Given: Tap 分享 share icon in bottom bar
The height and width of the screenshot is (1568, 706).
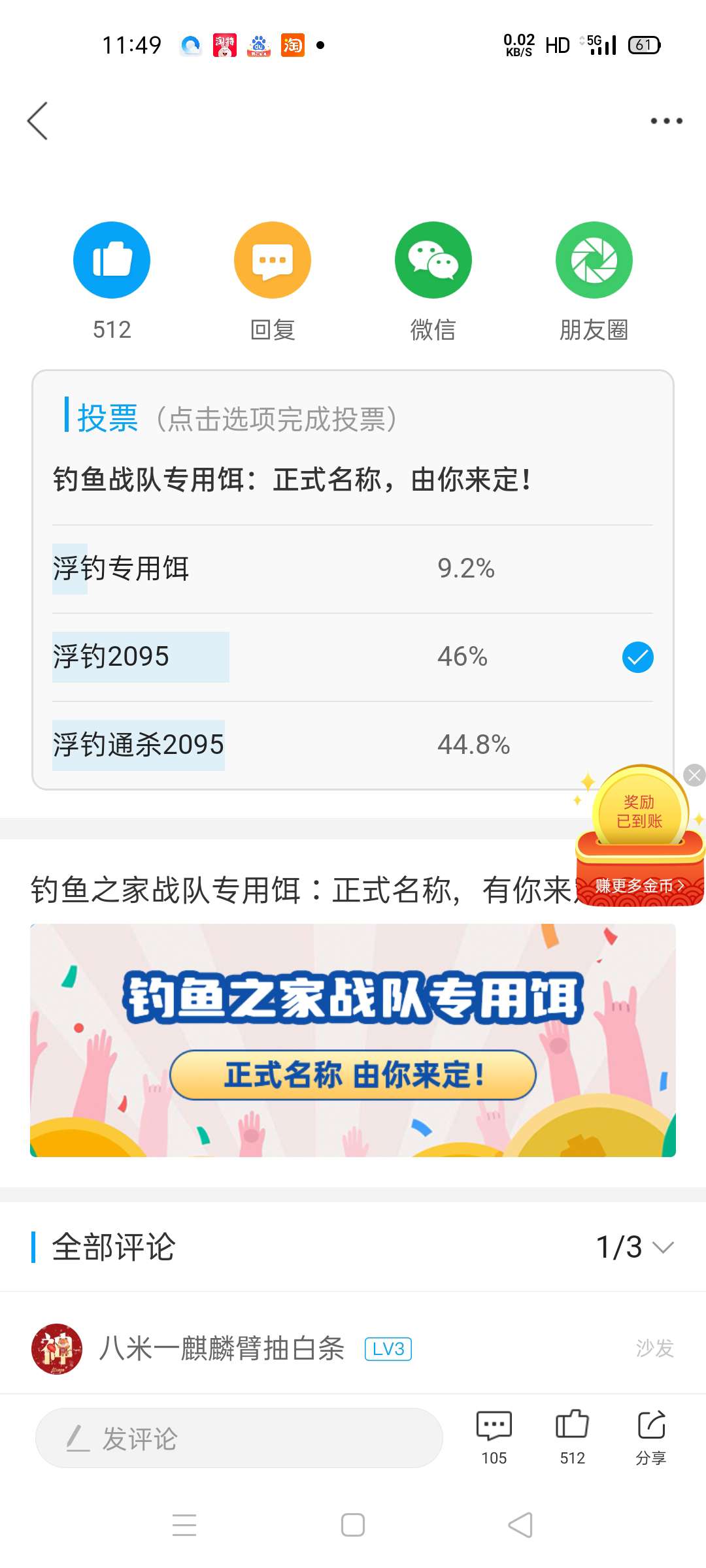Looking at the screenshot, I should tap(651, 1435).
